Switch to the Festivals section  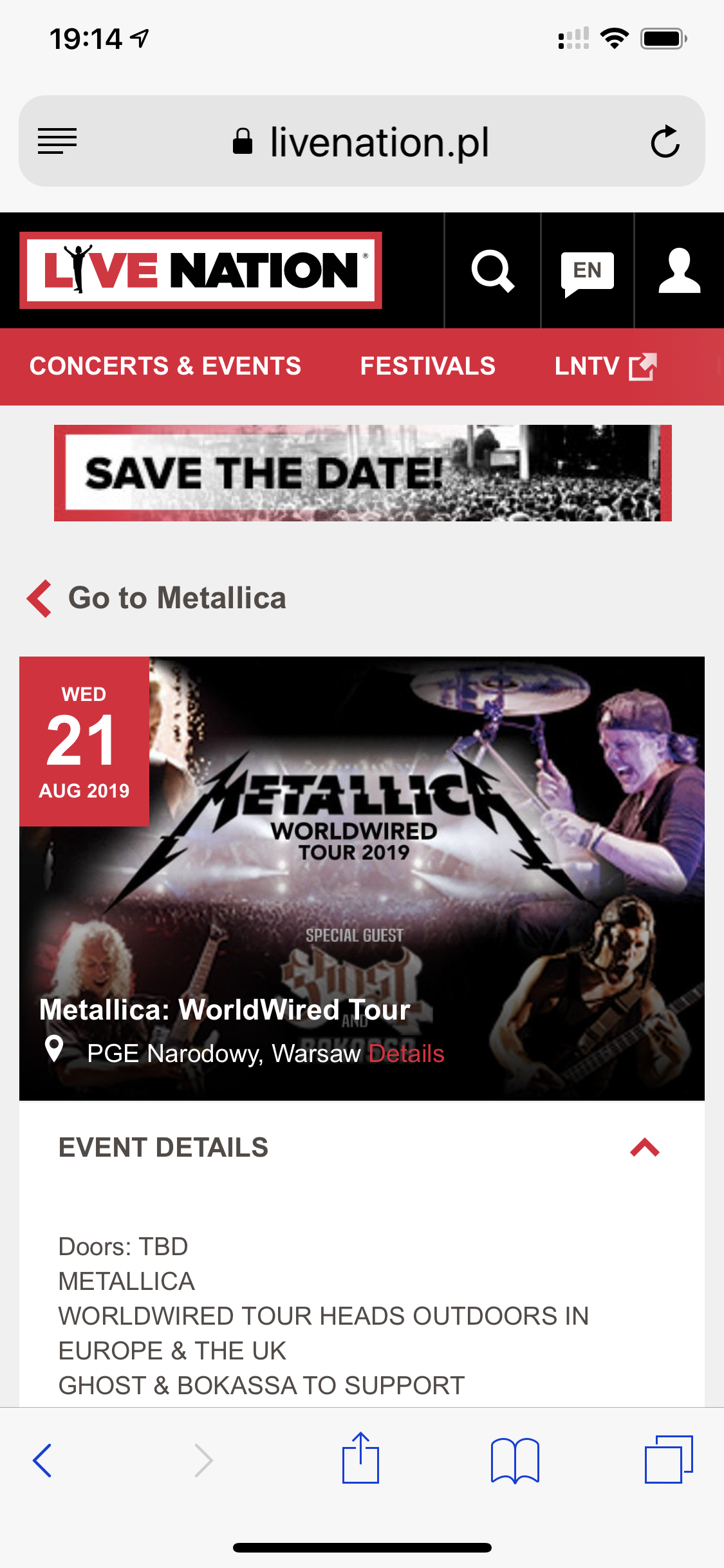[428, 366]
